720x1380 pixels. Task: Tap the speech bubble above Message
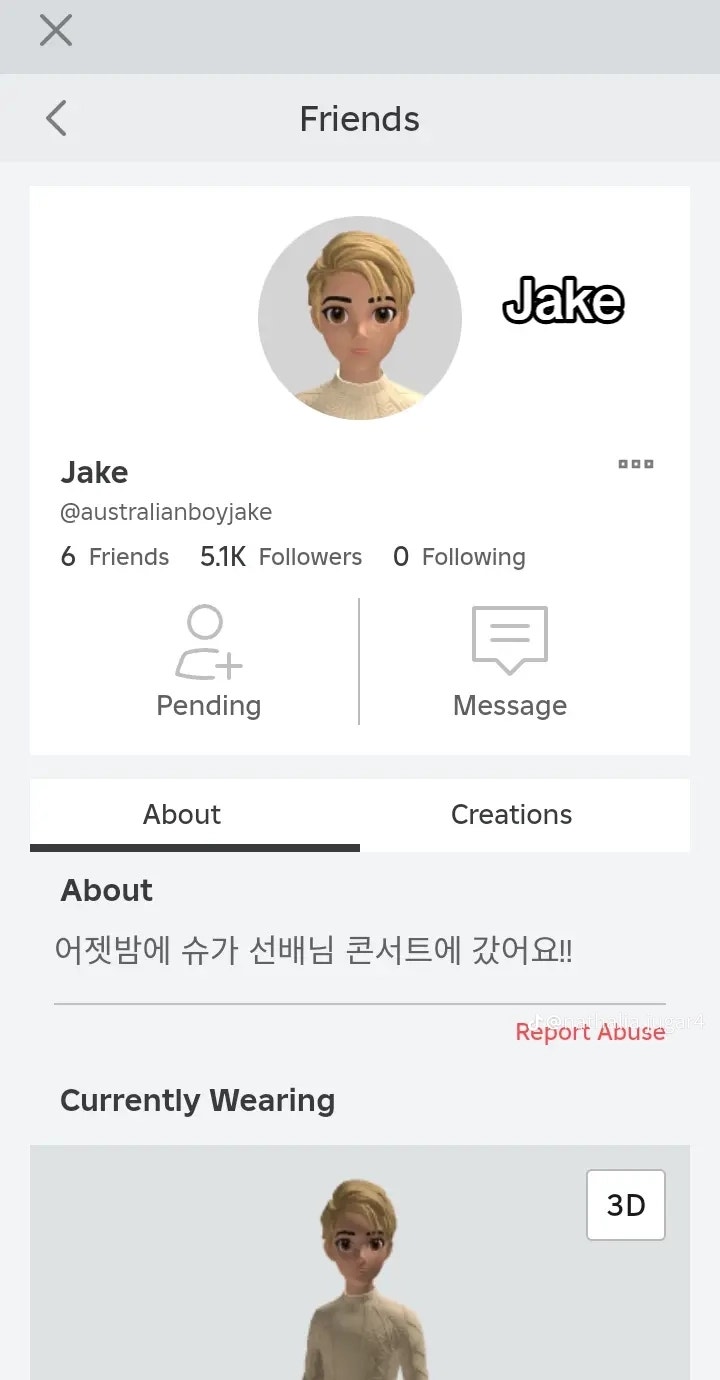[x=509, y=638]
